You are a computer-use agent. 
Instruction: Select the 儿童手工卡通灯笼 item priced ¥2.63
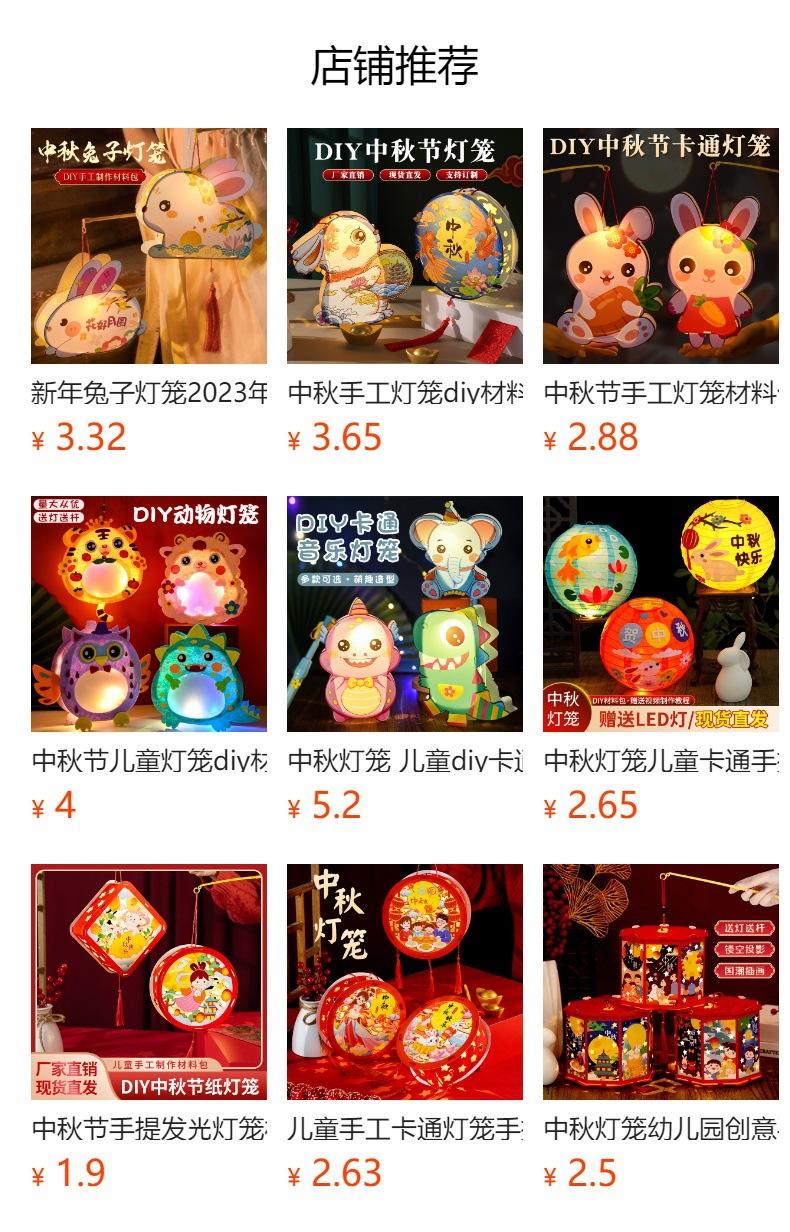pos(405,1027)
